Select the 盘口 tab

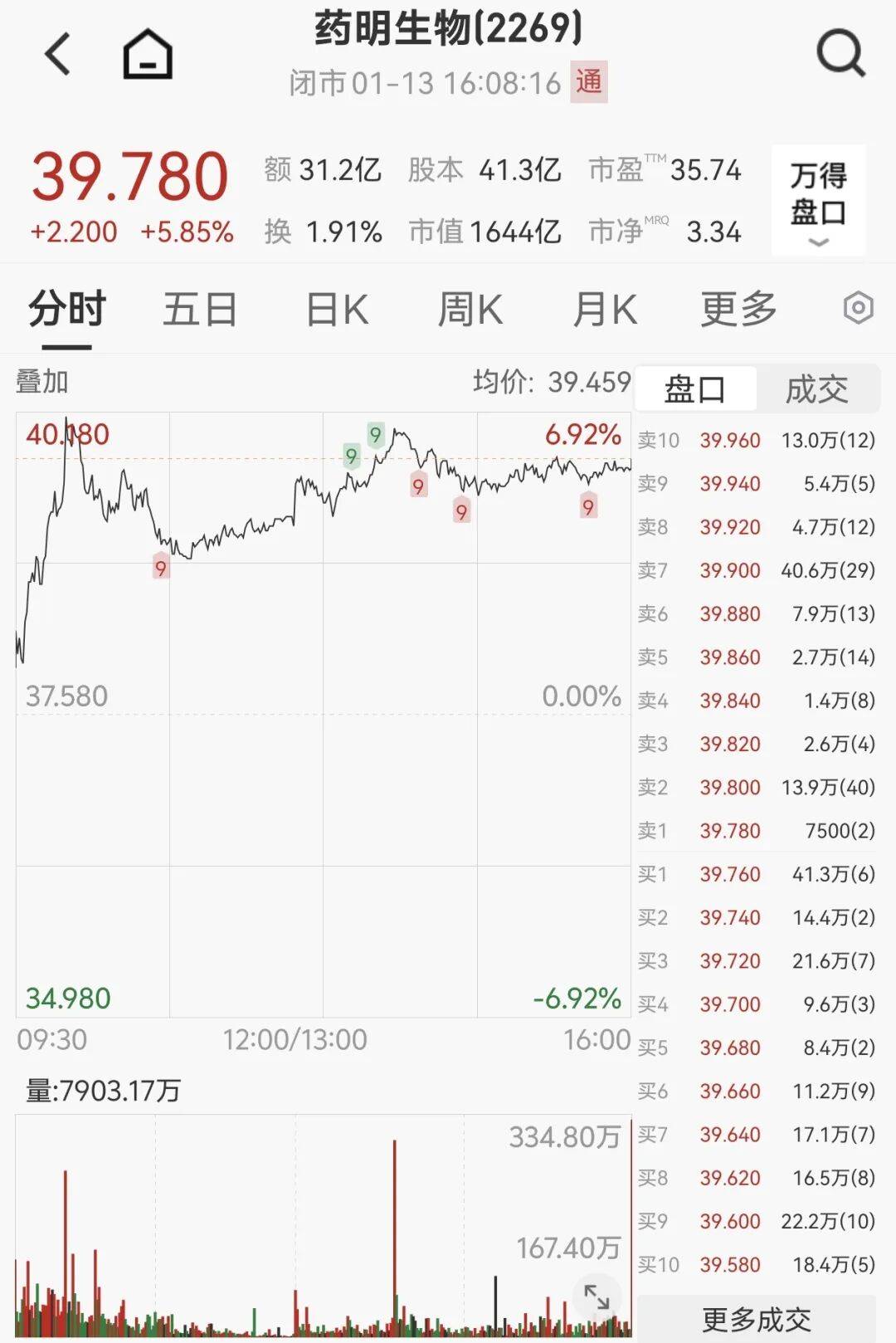[x=695, y=388]
